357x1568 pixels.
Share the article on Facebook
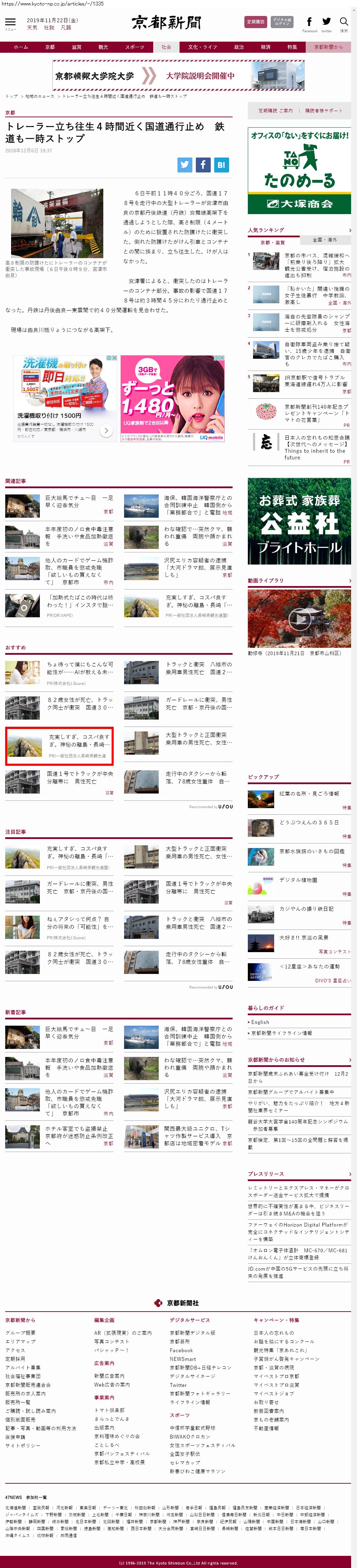(x=203, y=164)
